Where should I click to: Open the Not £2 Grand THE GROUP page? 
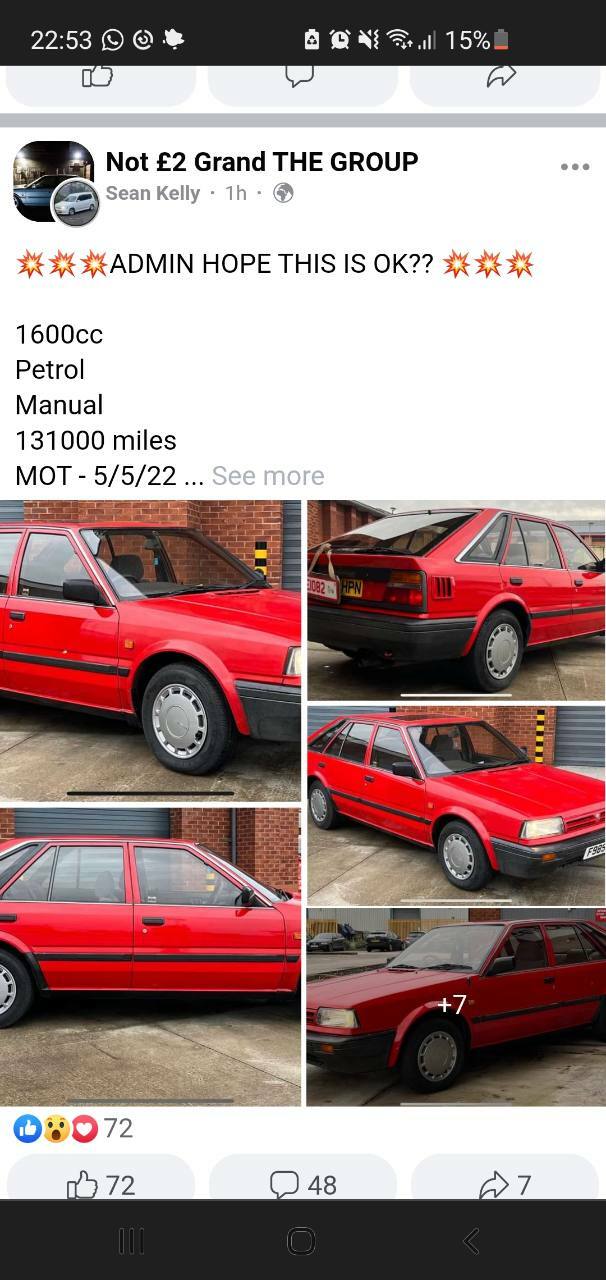click(262, 162)
